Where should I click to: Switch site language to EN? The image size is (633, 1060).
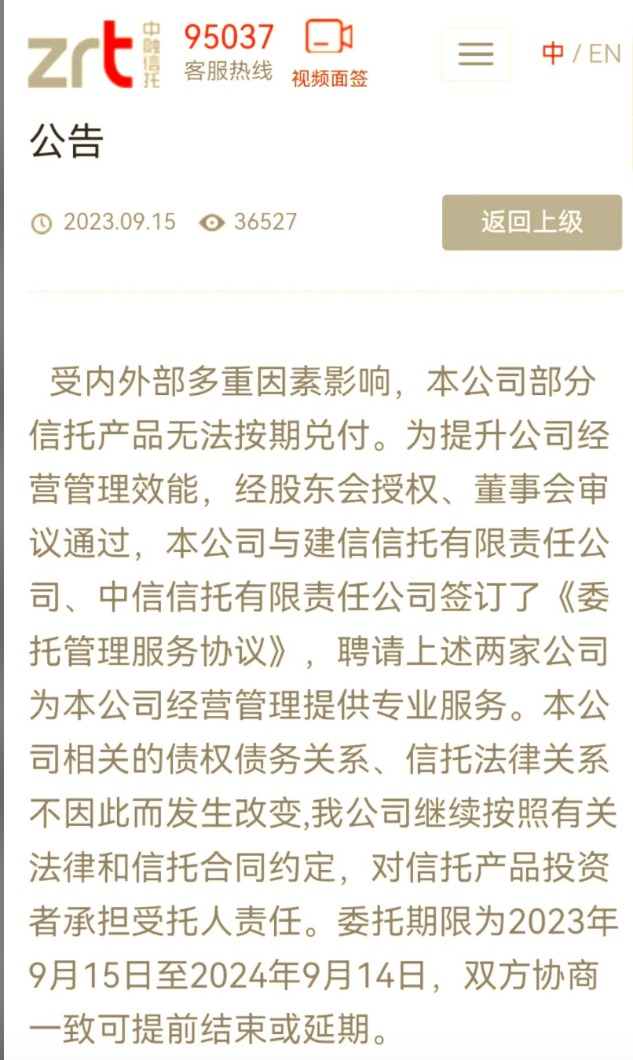604,54
